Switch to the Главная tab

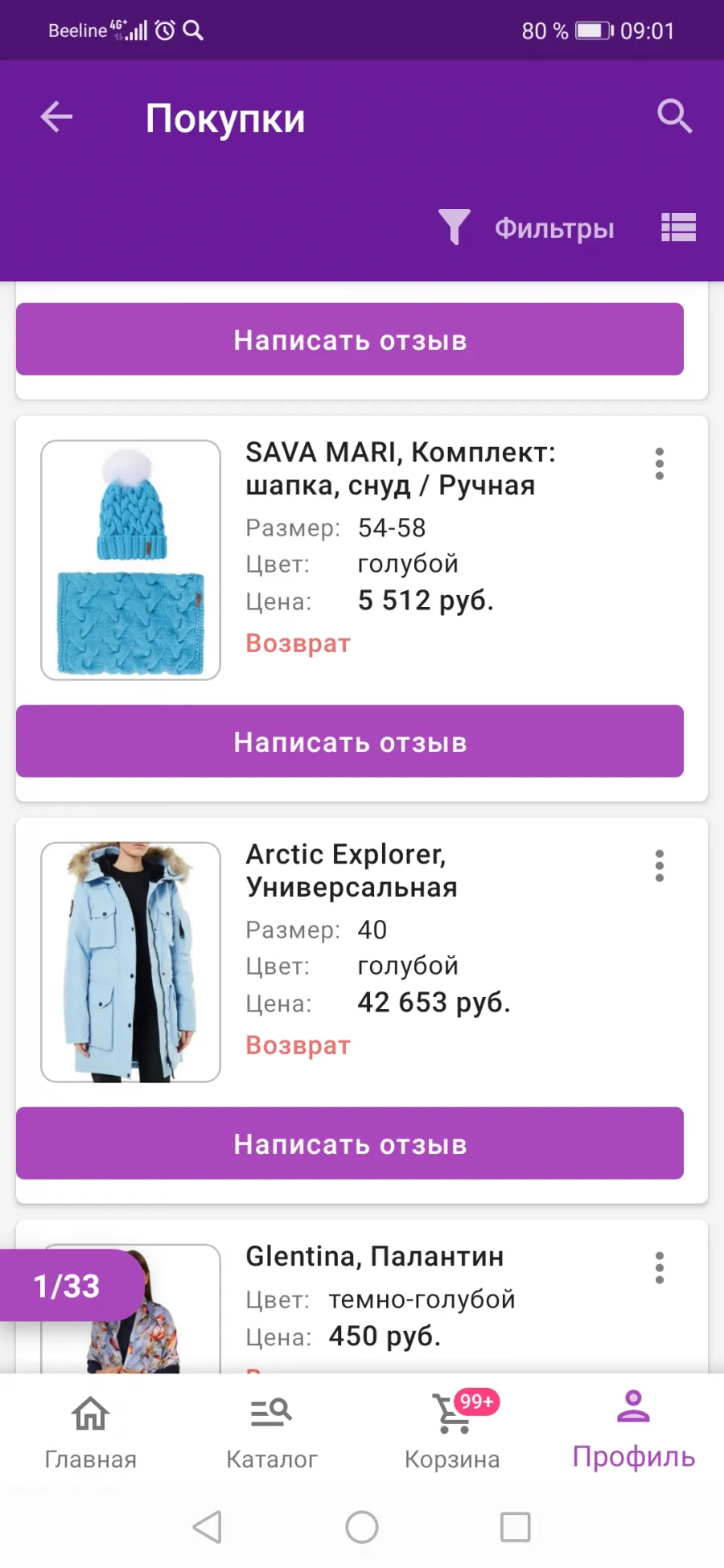point(90,1432)
